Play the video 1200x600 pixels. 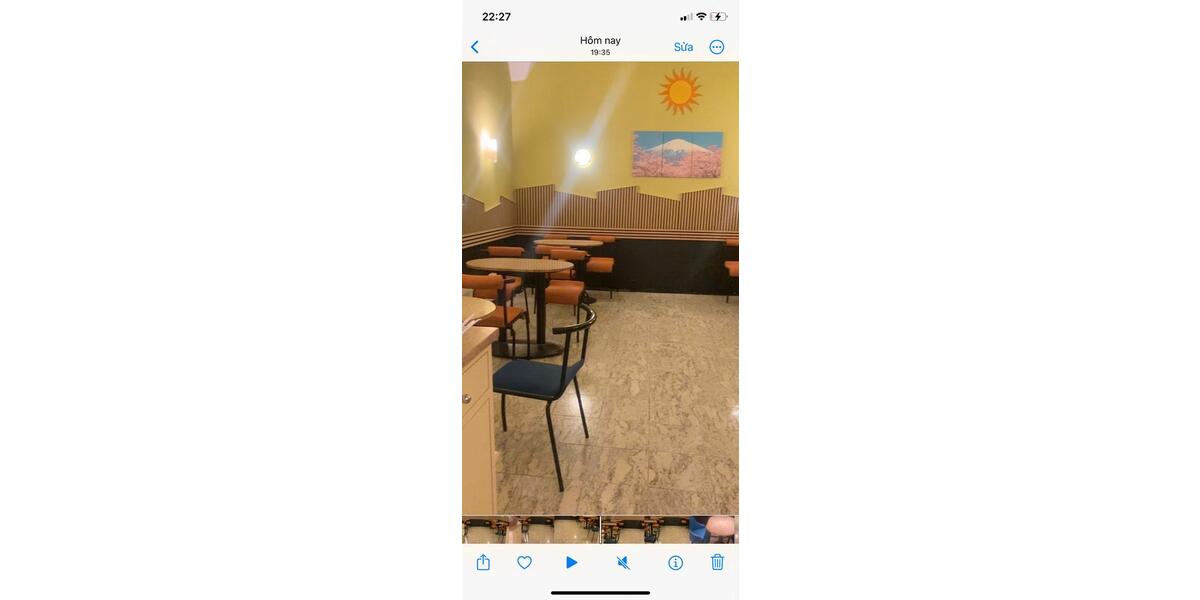coord(571,563)
